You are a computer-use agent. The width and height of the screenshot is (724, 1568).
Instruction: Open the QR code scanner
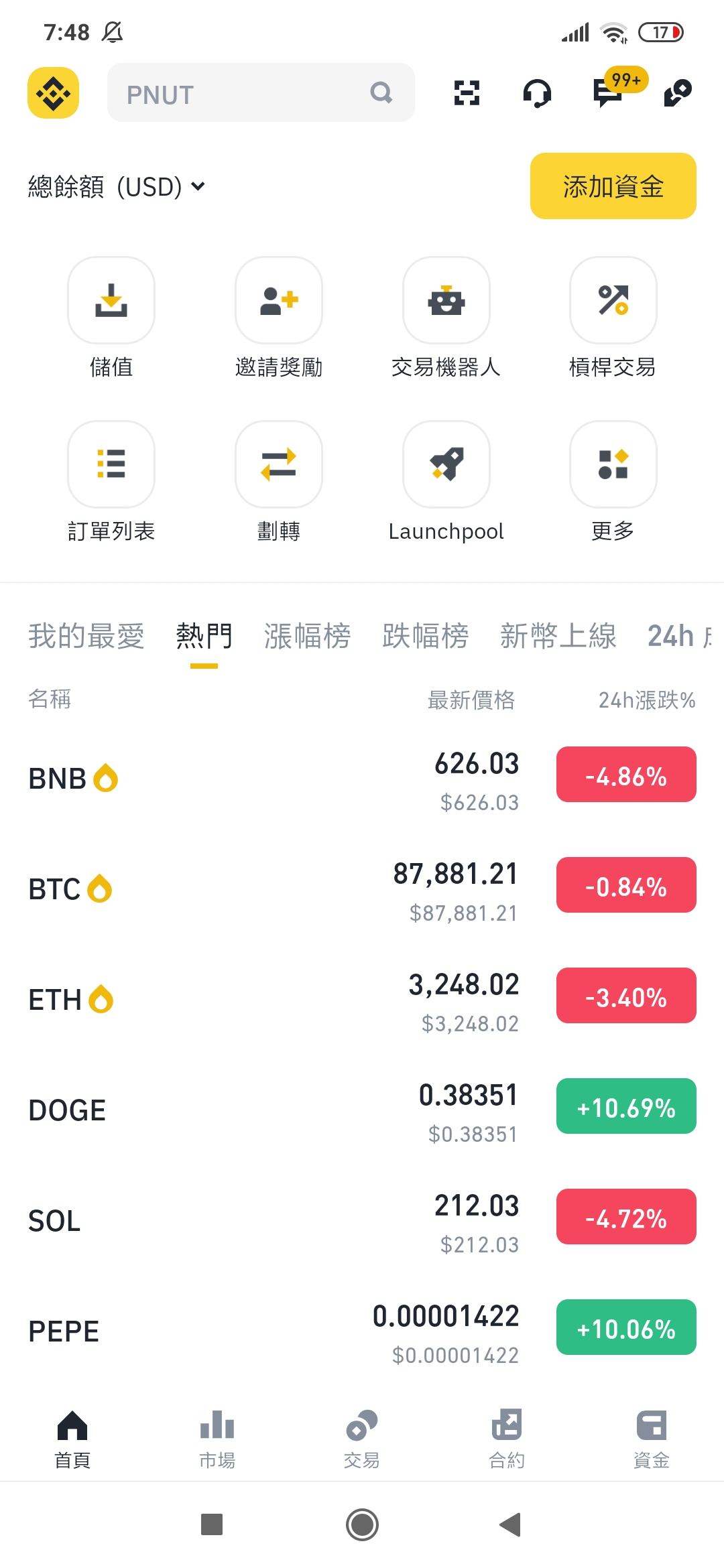click(x=467, y=93)
